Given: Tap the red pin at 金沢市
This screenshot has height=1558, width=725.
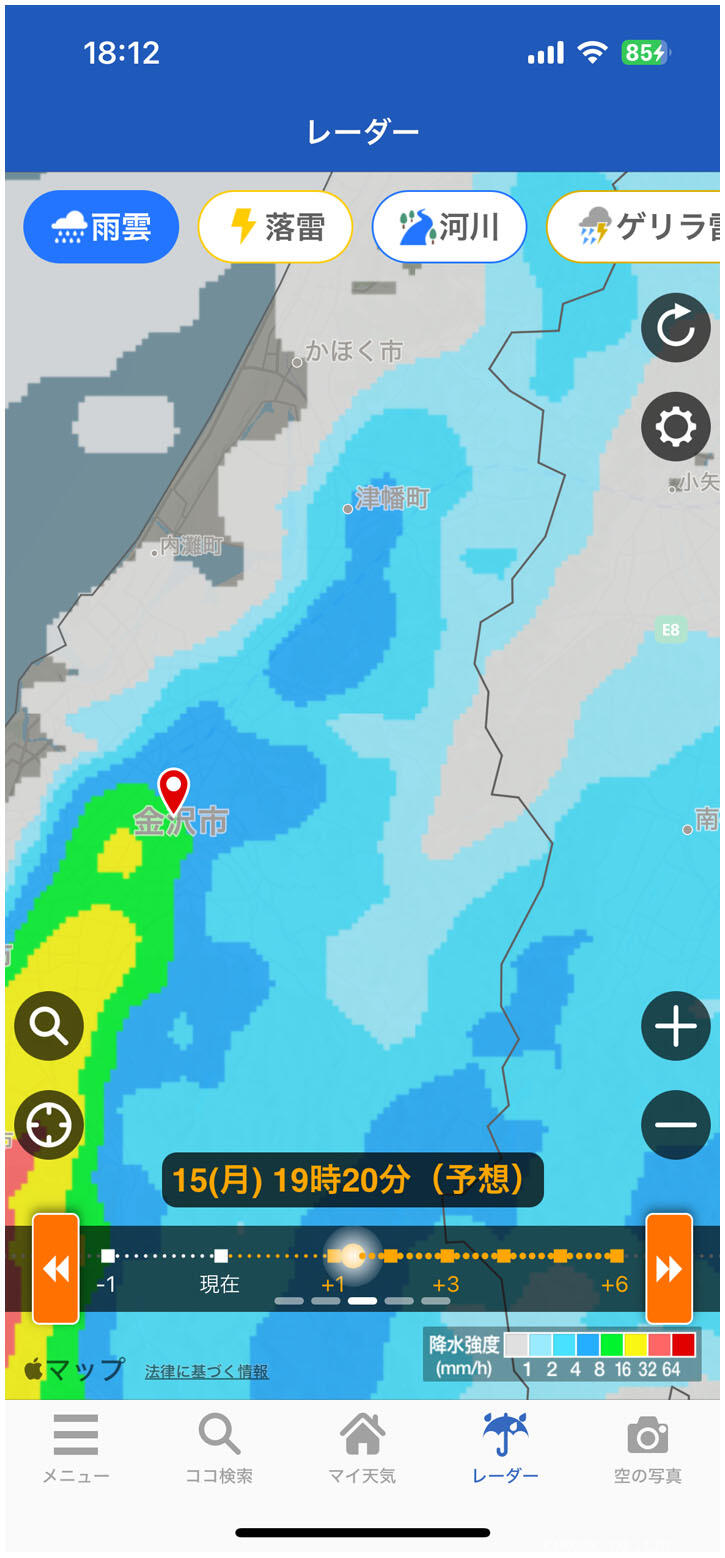Looking at the screenshot, I should click(x=174, y=789).
